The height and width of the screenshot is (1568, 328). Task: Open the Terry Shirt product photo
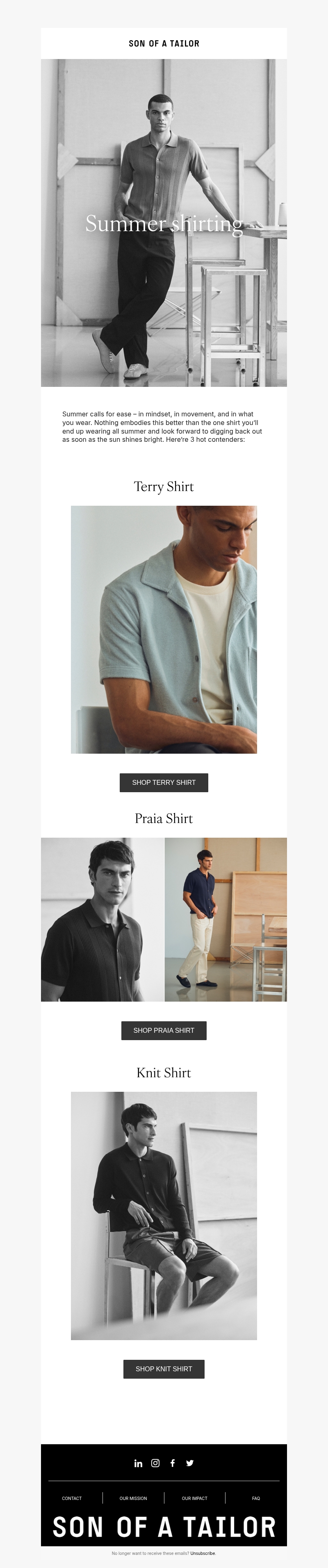164,629
